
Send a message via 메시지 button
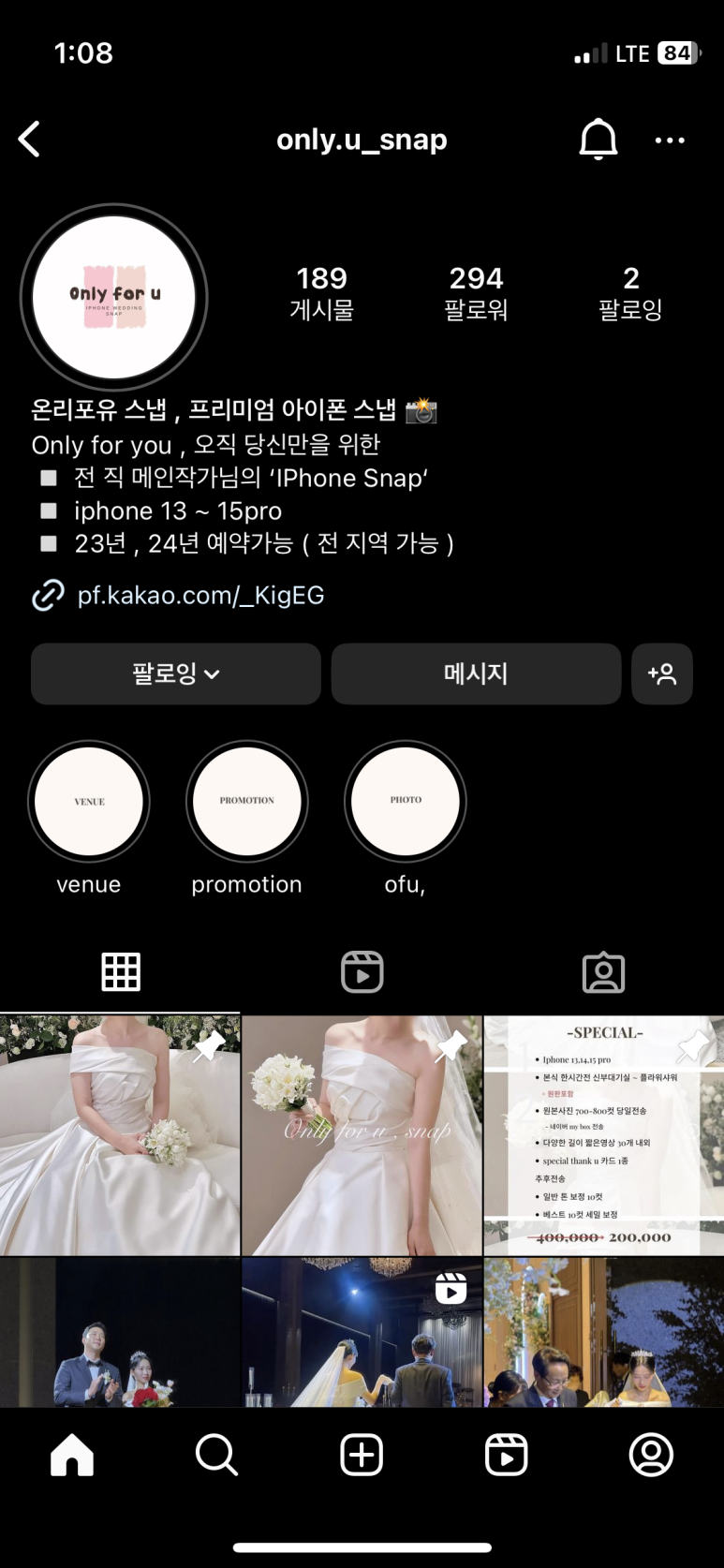(x=476, y=673)
